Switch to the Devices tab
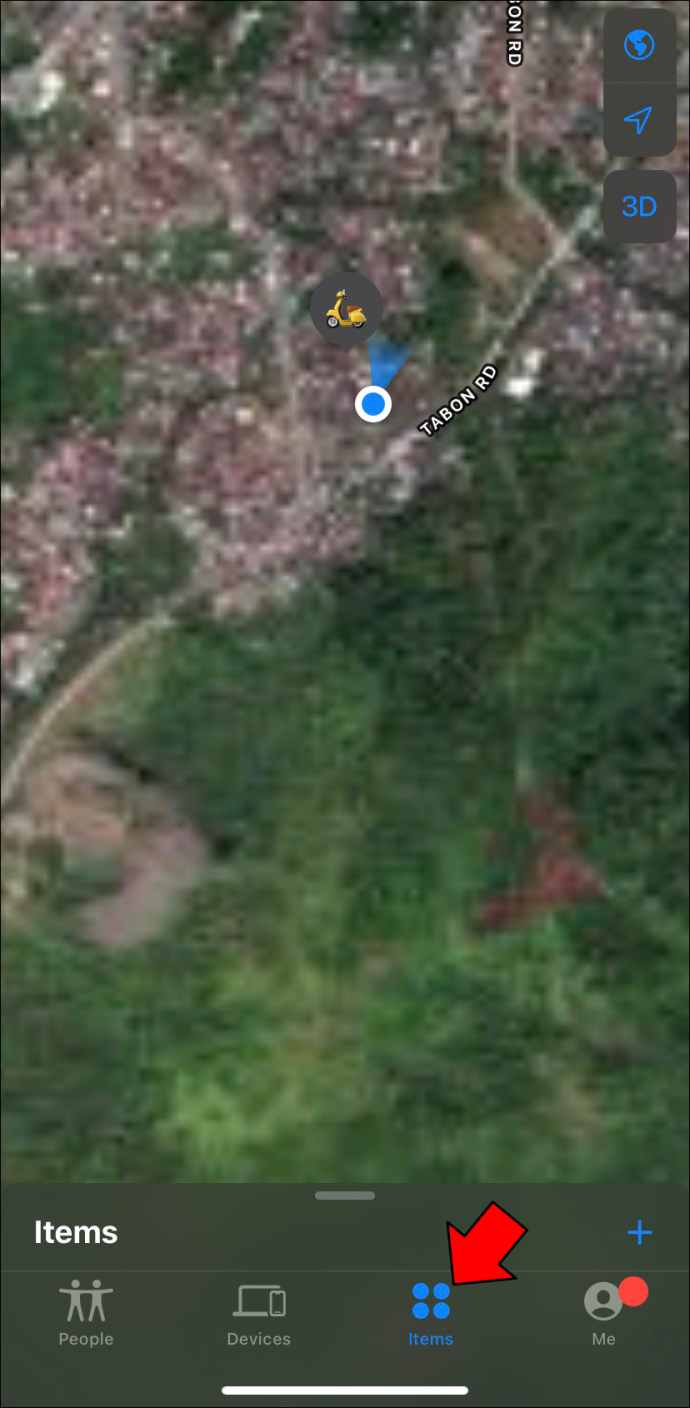The image size is (690, 1408). coord(259,1313)
